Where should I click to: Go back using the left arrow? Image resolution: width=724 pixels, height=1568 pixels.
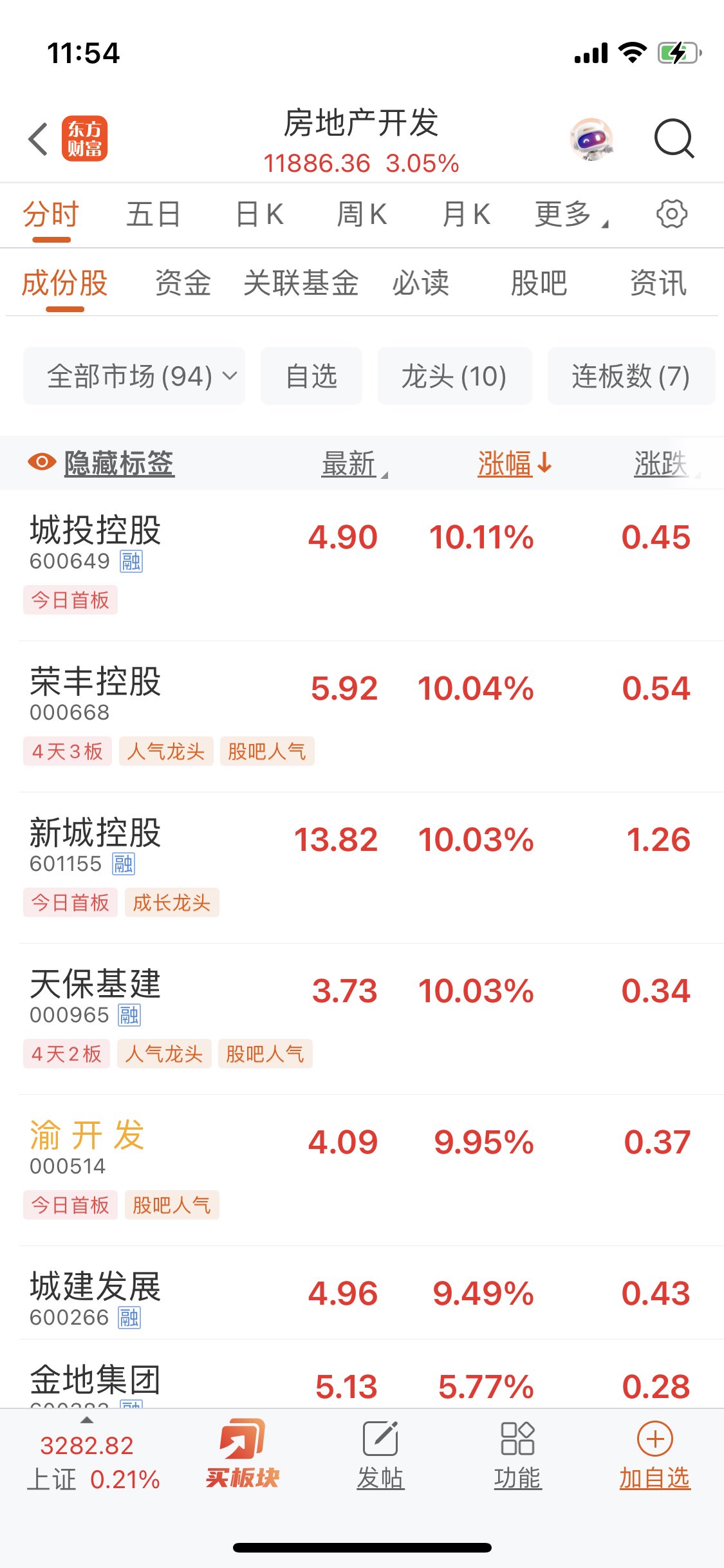coord(37,138)
